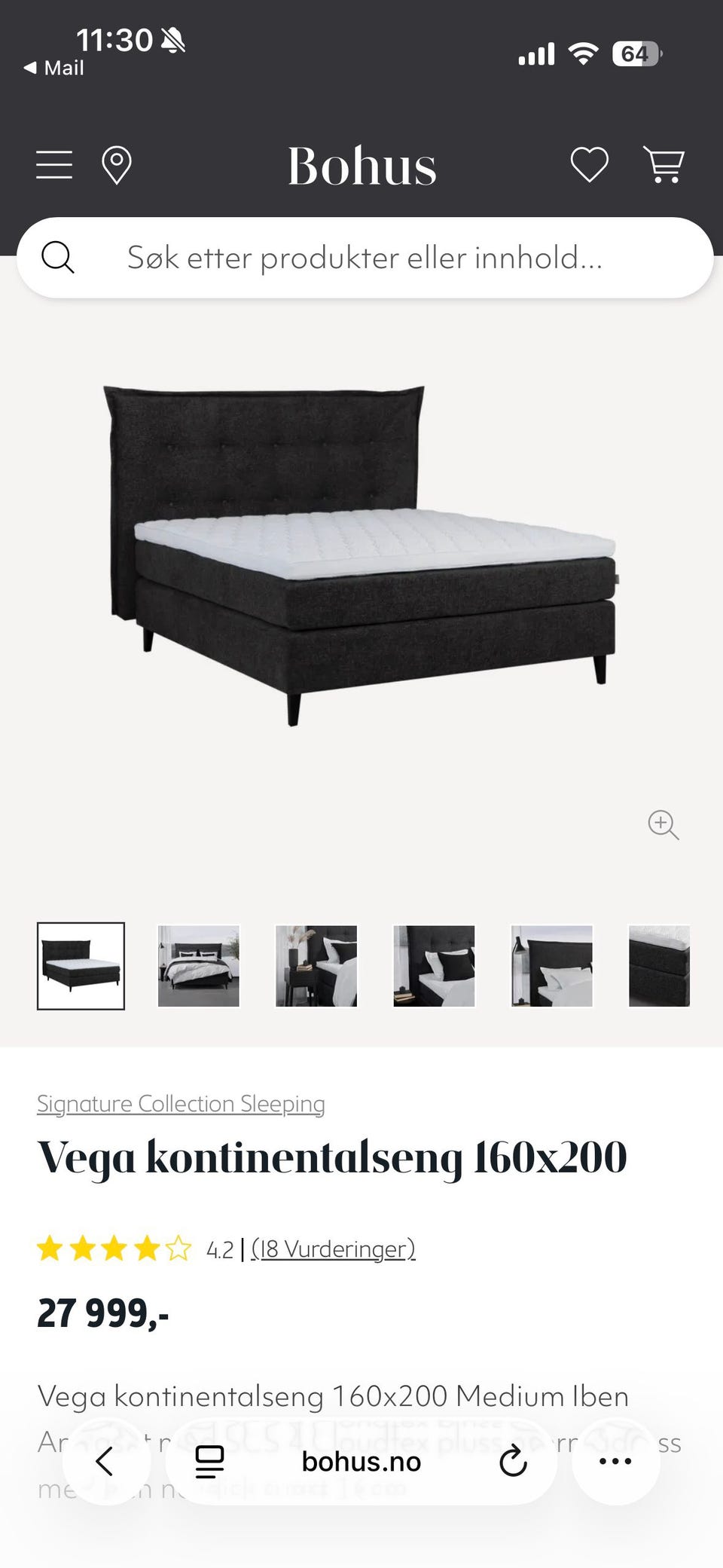Image resolution: width=723 pixels, height=1568 pixels.
Task: Tap the product search field
Action: click(365, 258)
